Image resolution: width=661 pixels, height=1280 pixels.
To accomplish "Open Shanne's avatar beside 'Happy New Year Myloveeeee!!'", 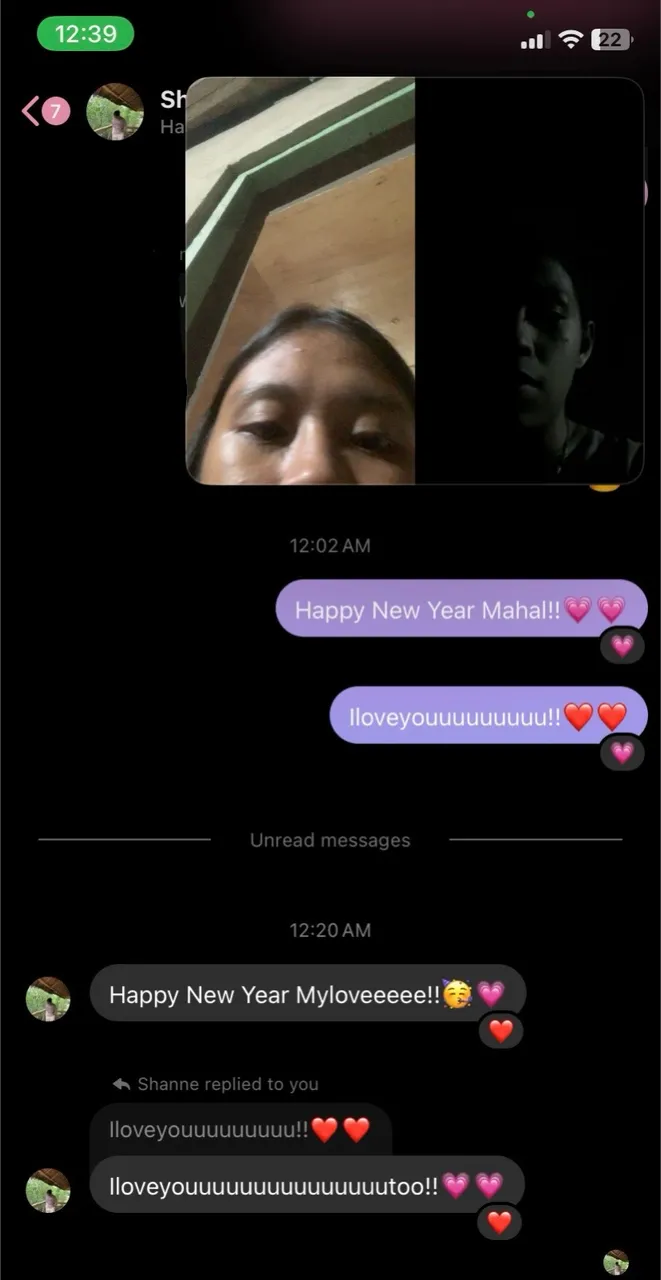I will (48, 998).
